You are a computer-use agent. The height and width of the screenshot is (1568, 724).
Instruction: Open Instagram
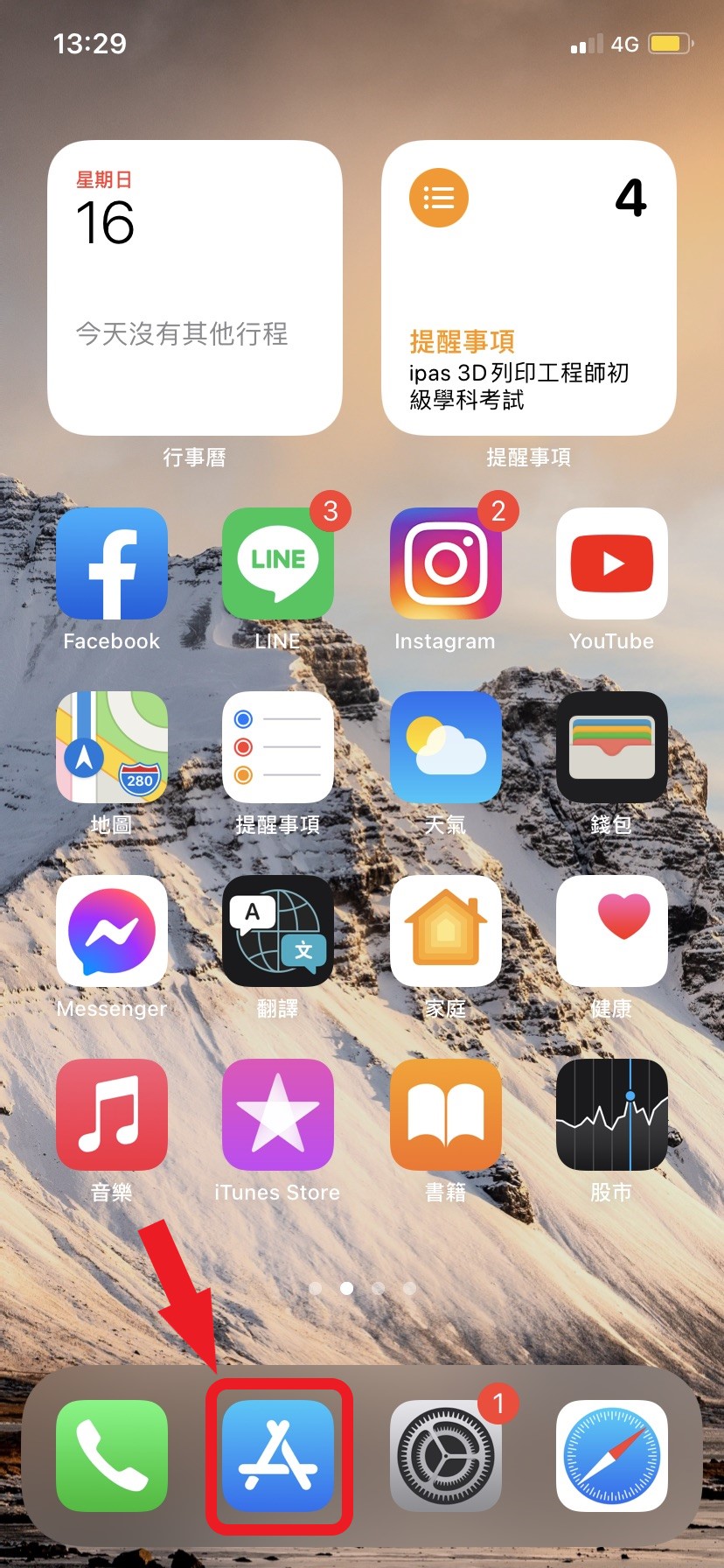(446, 563)
